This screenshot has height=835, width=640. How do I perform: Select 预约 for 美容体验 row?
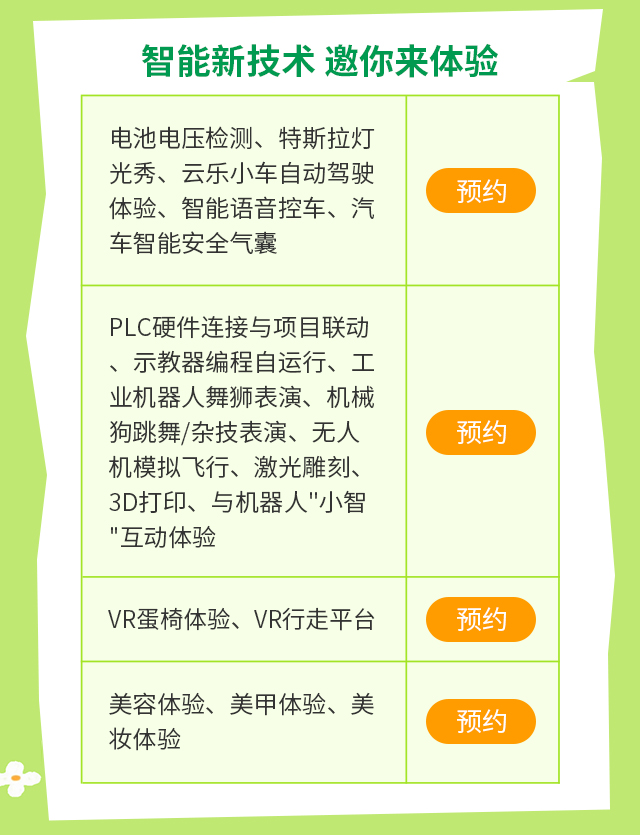481,721
